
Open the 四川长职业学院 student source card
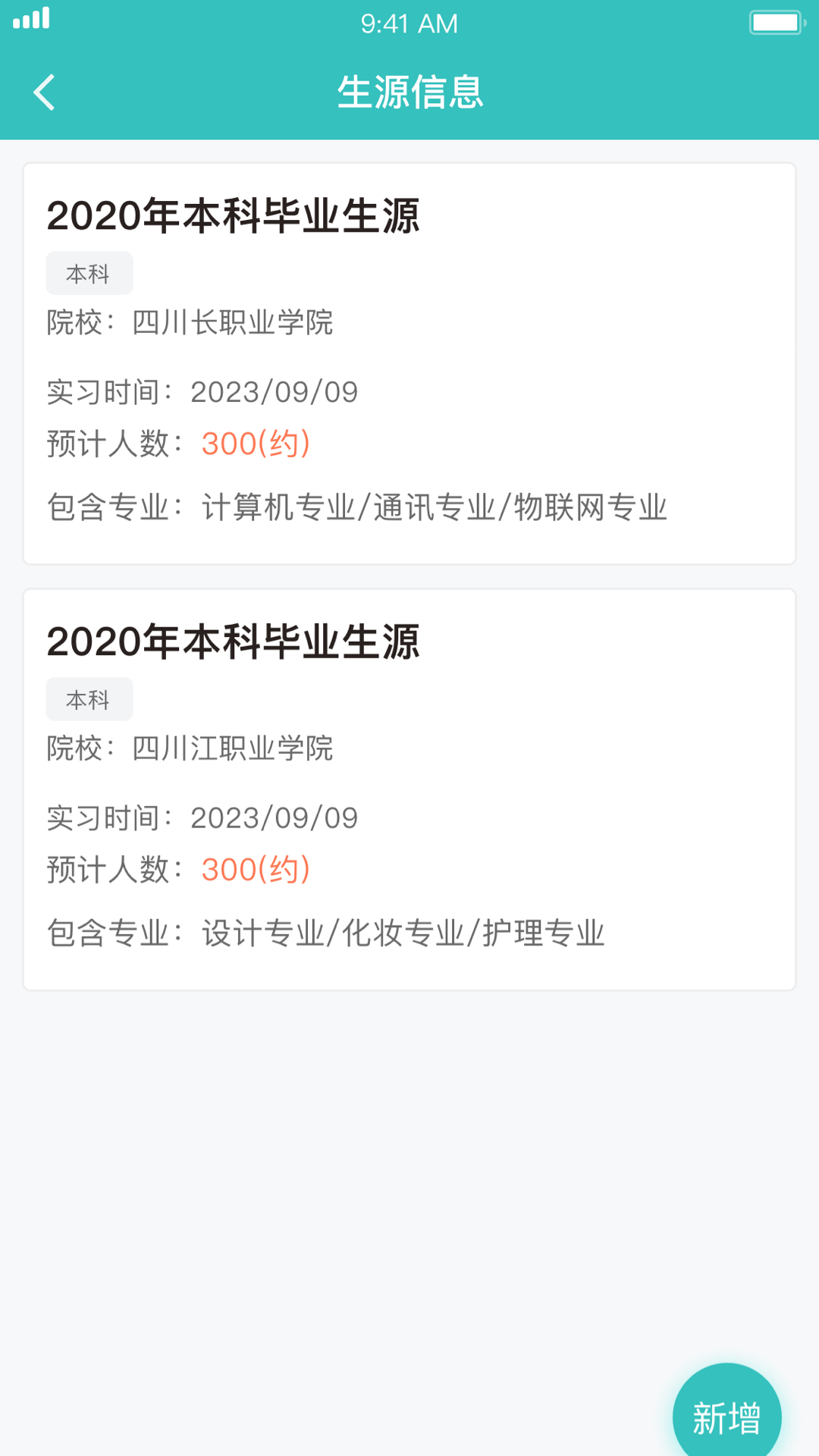click(x=409, y=364)
